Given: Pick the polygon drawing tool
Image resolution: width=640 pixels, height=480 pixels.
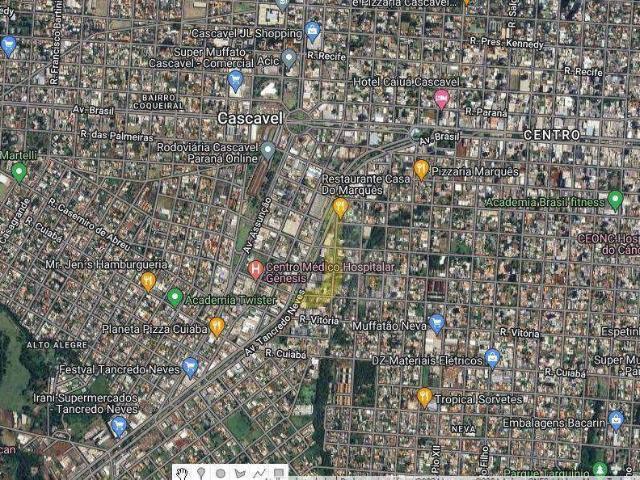Looking at the screenshot, I should point(240,473).
